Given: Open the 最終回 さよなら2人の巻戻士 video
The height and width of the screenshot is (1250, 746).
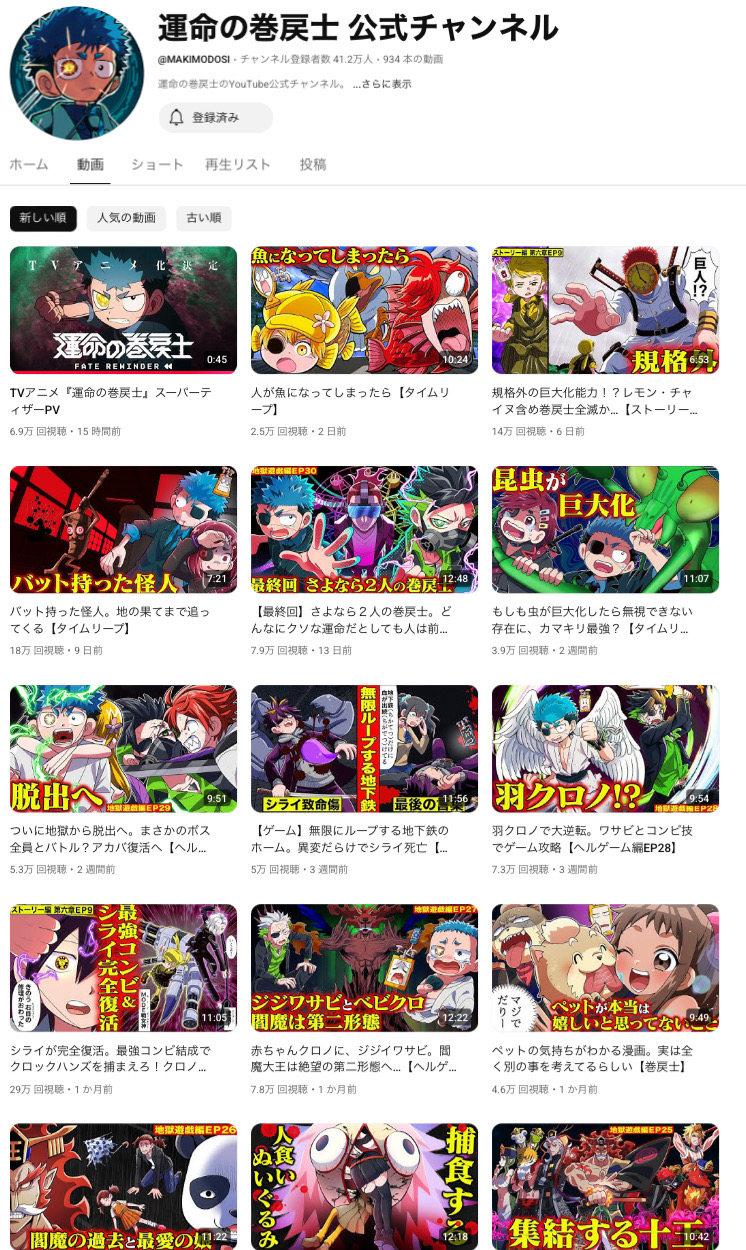Looking at the screenshot, I should point(364,529).
